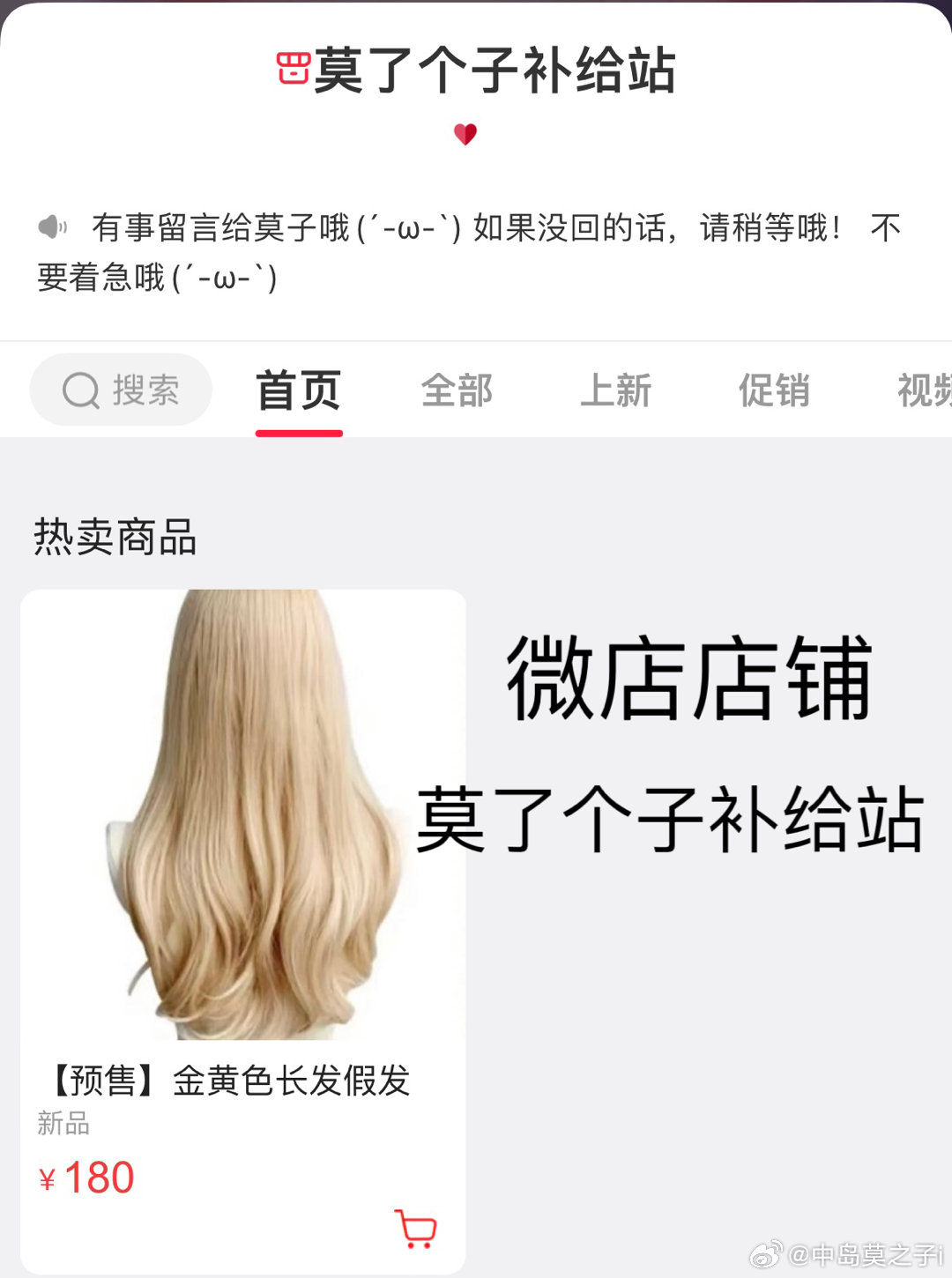Viewport: 952px width, 1278px height.
Task: Open the 促销 tab
Action: (x=774, y=391)
